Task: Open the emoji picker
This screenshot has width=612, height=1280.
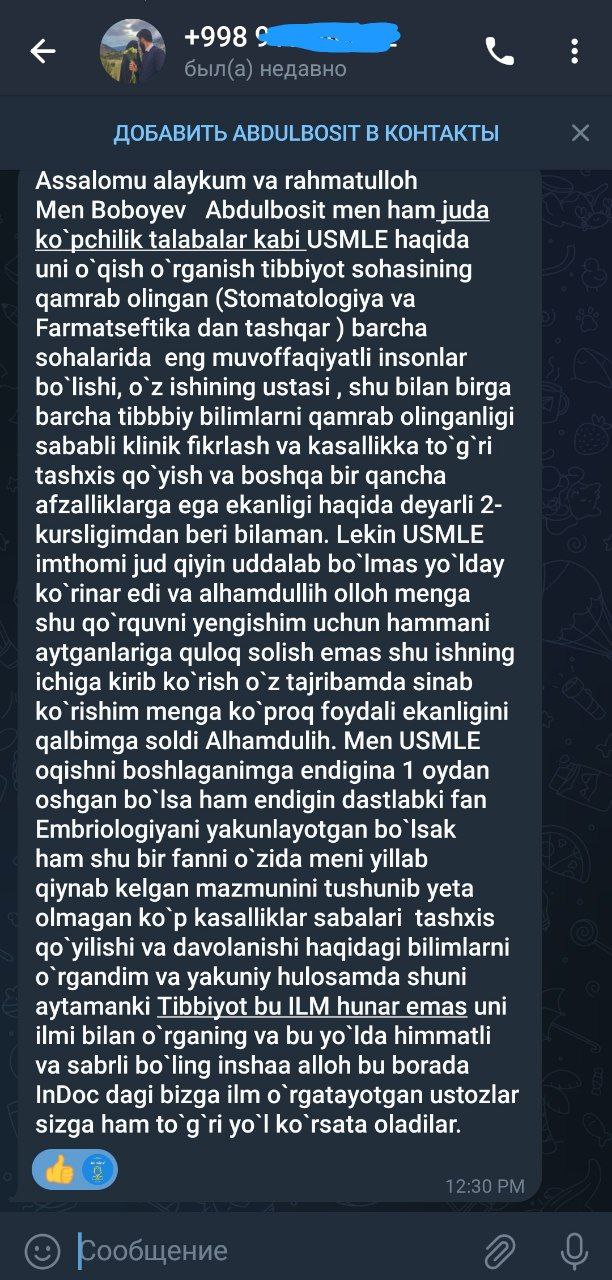Action: tap(41, 1249)
